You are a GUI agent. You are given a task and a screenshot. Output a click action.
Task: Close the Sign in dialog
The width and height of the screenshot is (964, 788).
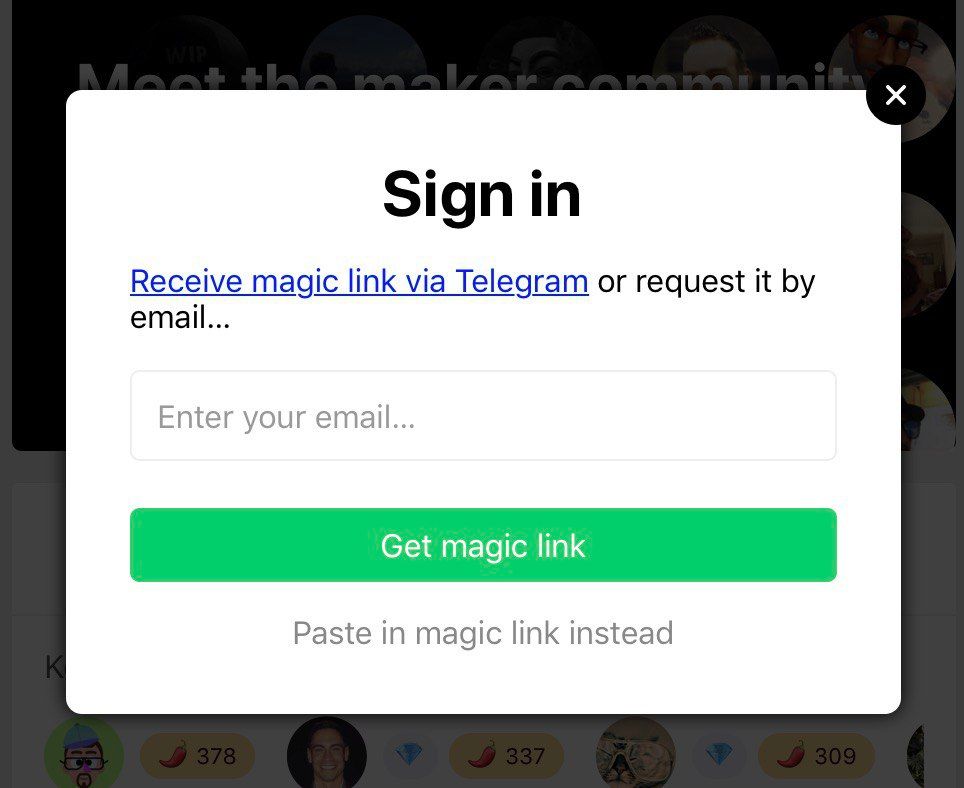coord(895,95)
